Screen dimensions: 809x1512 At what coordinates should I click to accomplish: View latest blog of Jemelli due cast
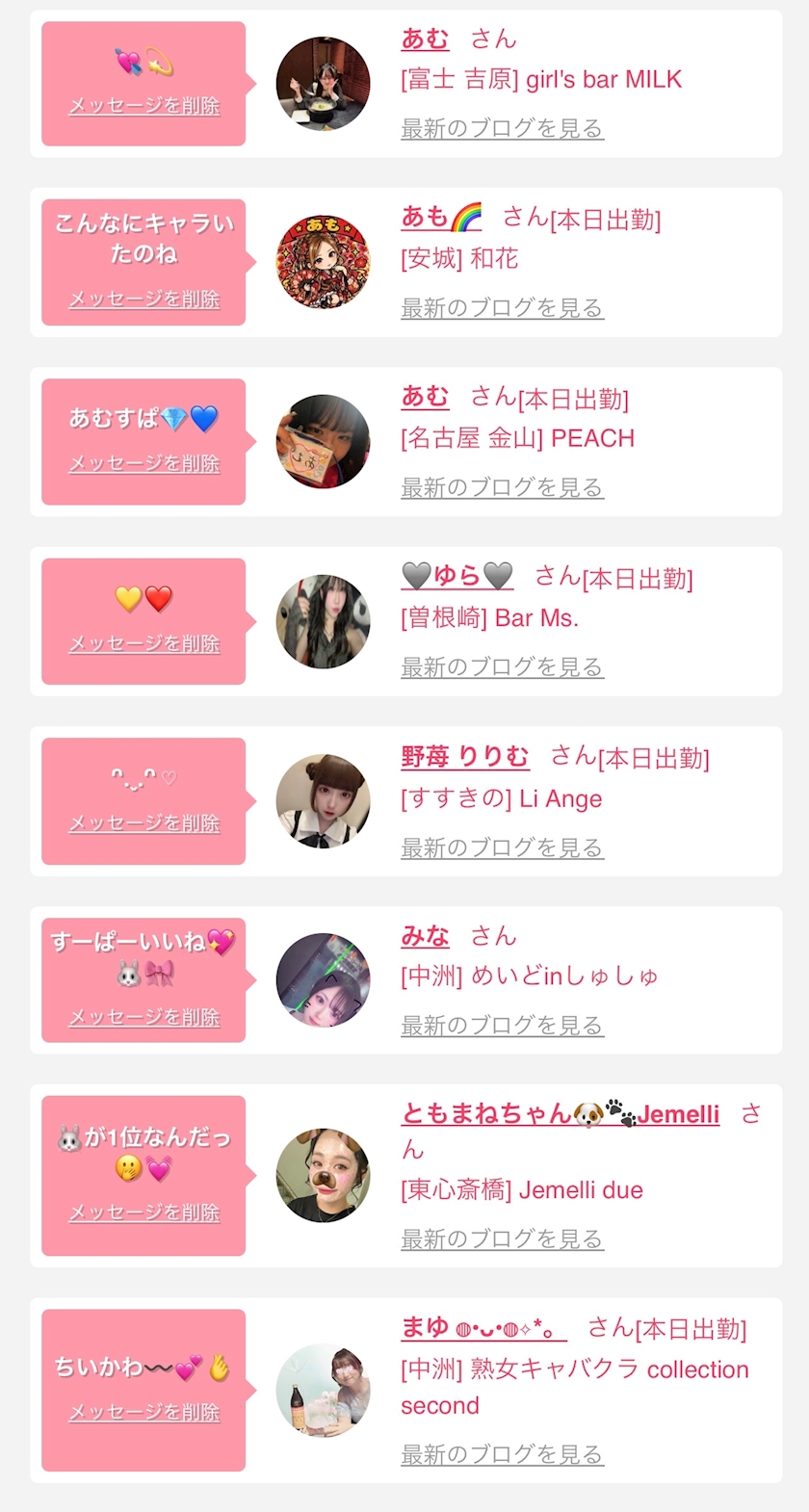[502, 1239]
